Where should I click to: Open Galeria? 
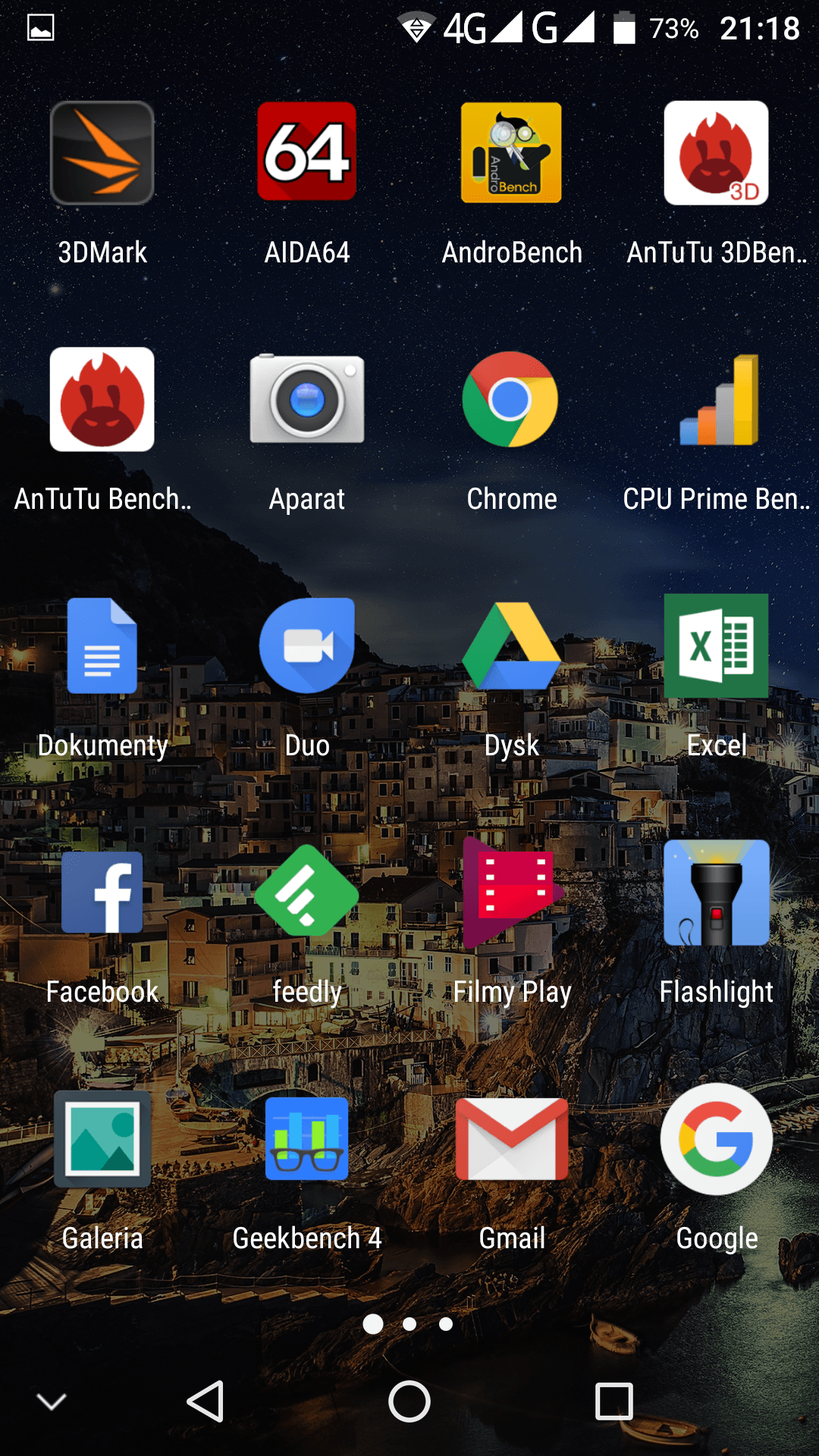102,1139
